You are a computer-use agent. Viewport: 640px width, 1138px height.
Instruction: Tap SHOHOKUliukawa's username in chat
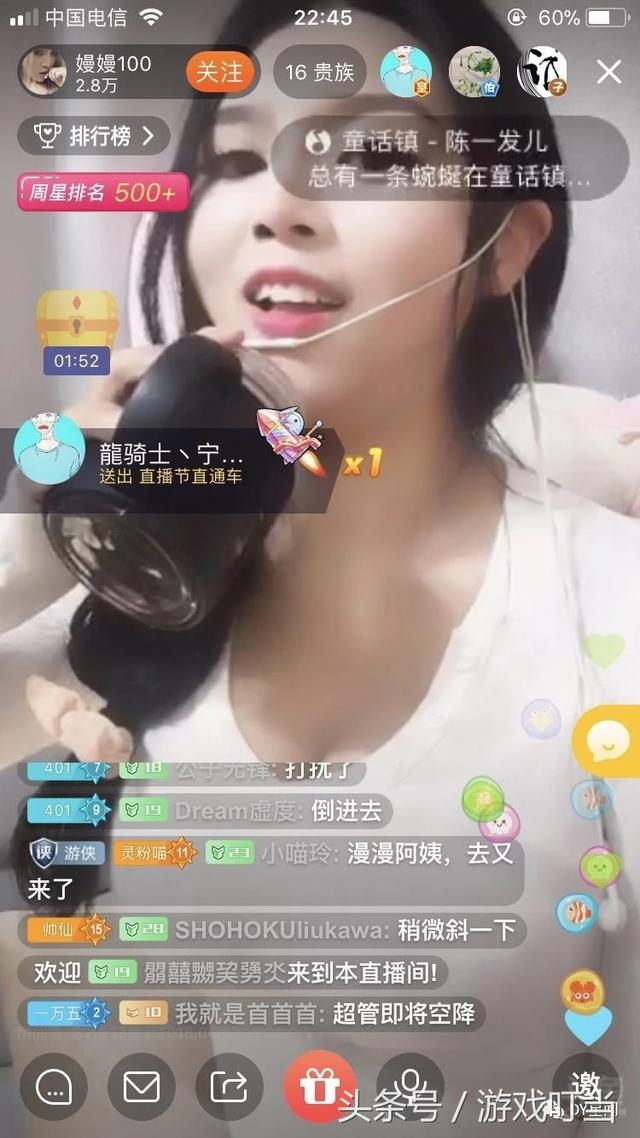coord(279,930)
